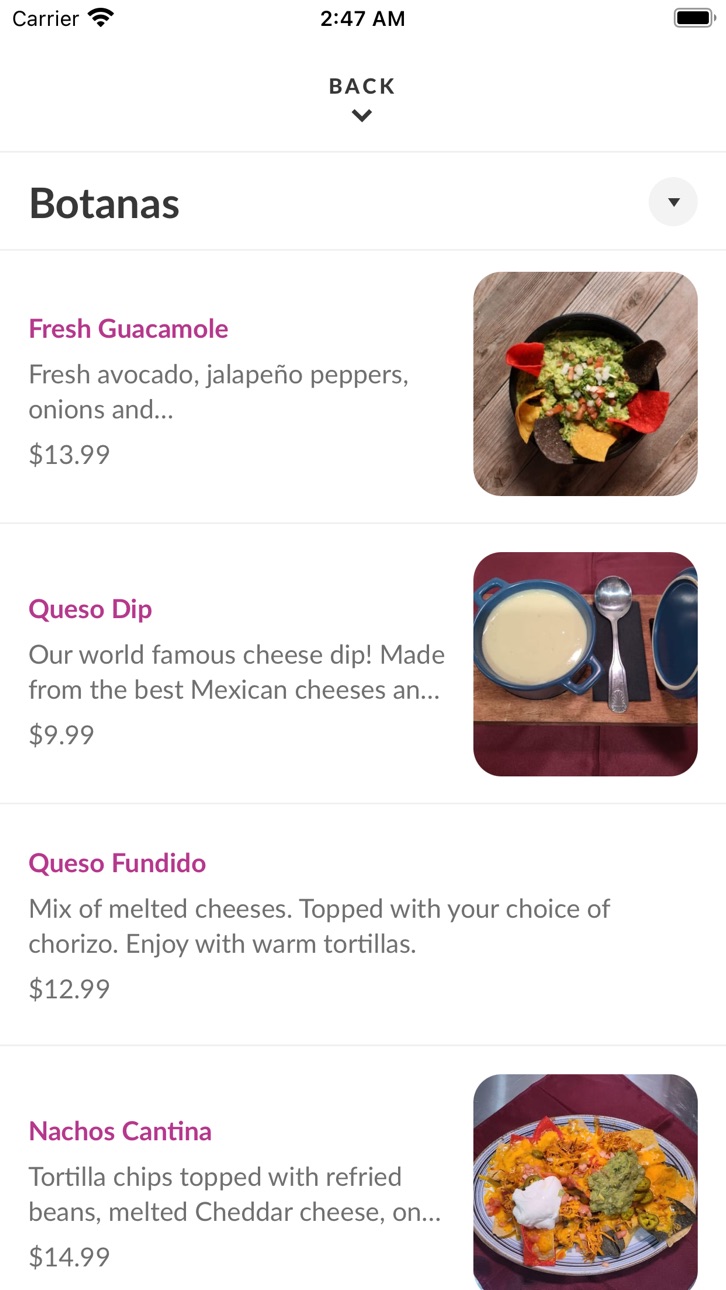View the Fresh Guacamole photo
The image size is (726, 1290).
pyautogui.click(x=585, y=384)
